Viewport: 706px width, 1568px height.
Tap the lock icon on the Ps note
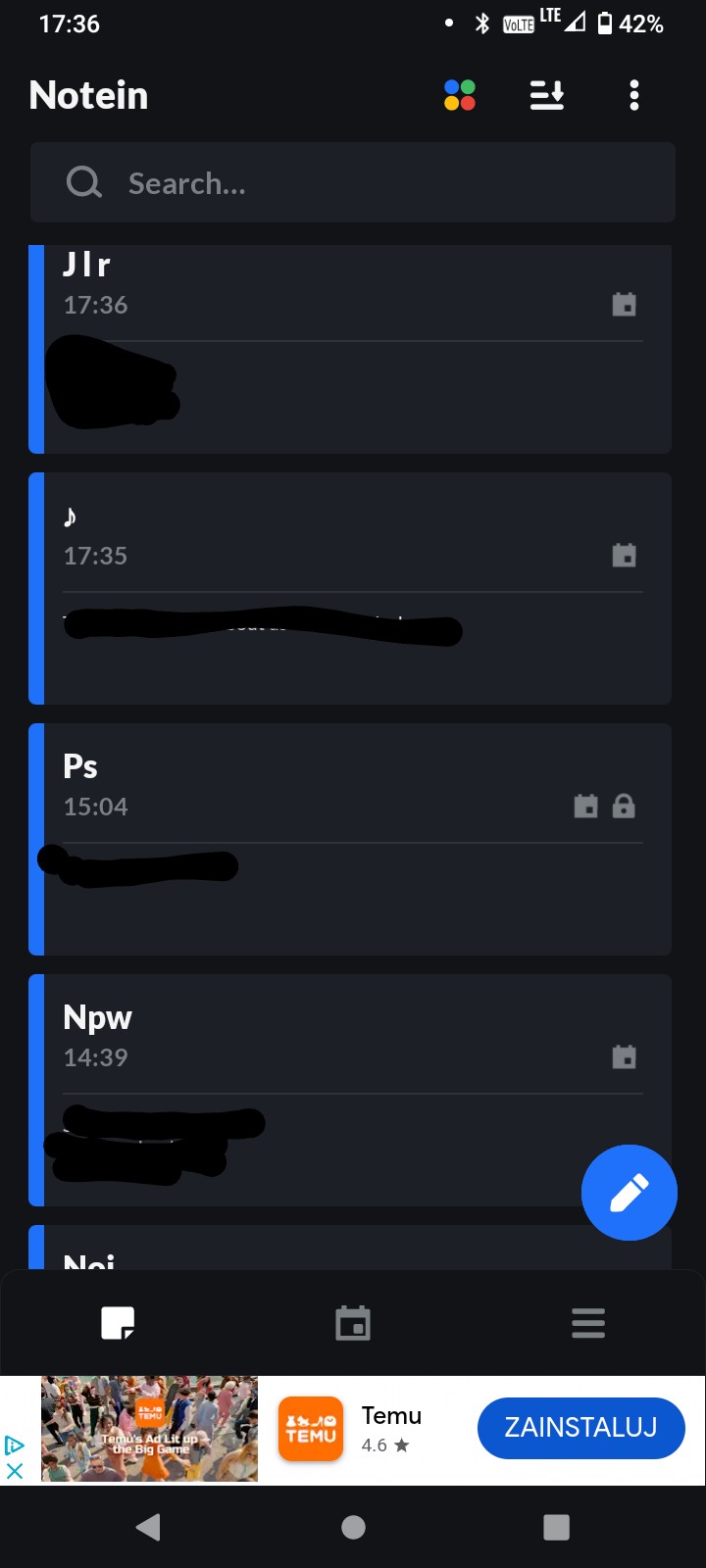(624, 807)
